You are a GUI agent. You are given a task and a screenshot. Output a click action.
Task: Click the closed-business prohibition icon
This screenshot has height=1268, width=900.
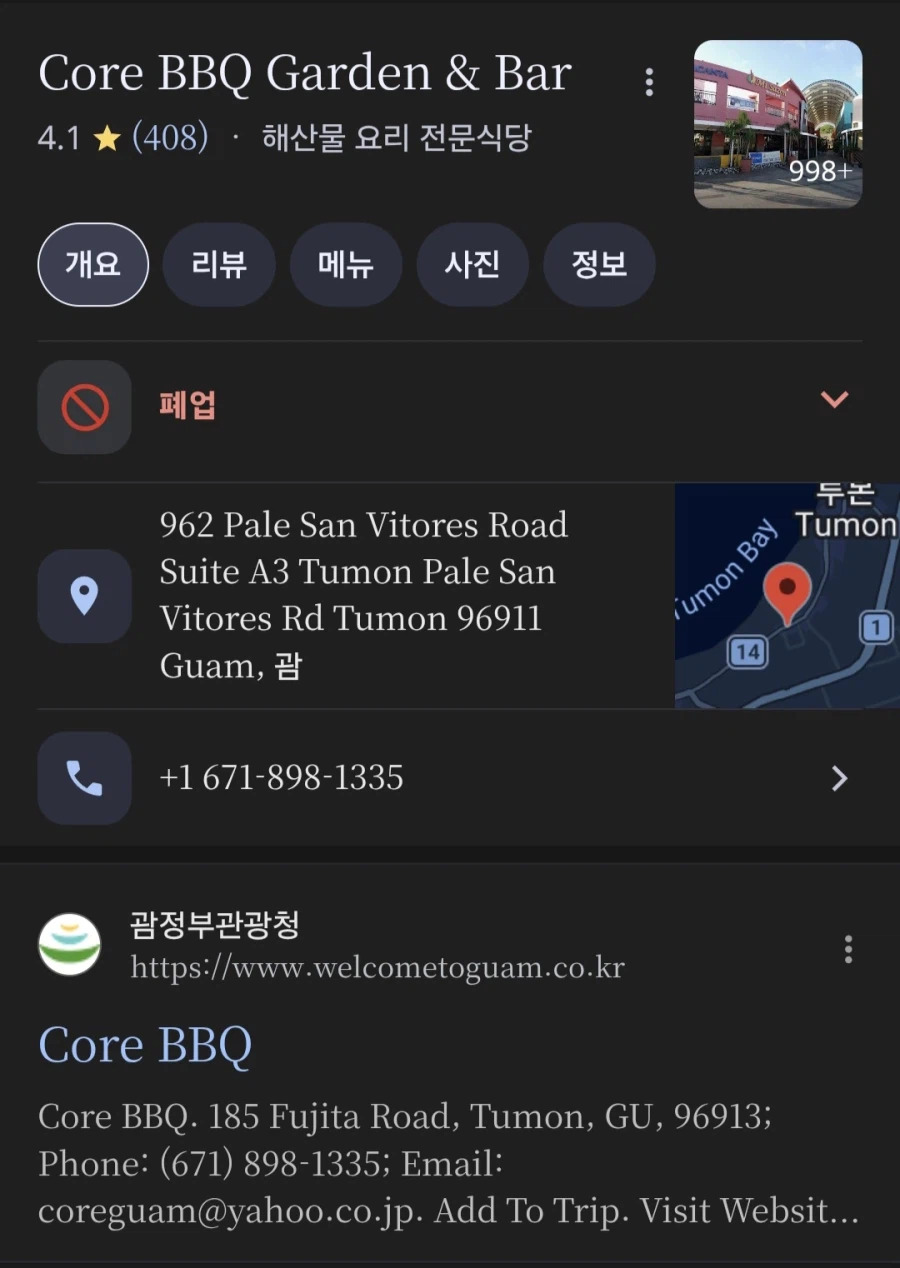tap(84, 407)
